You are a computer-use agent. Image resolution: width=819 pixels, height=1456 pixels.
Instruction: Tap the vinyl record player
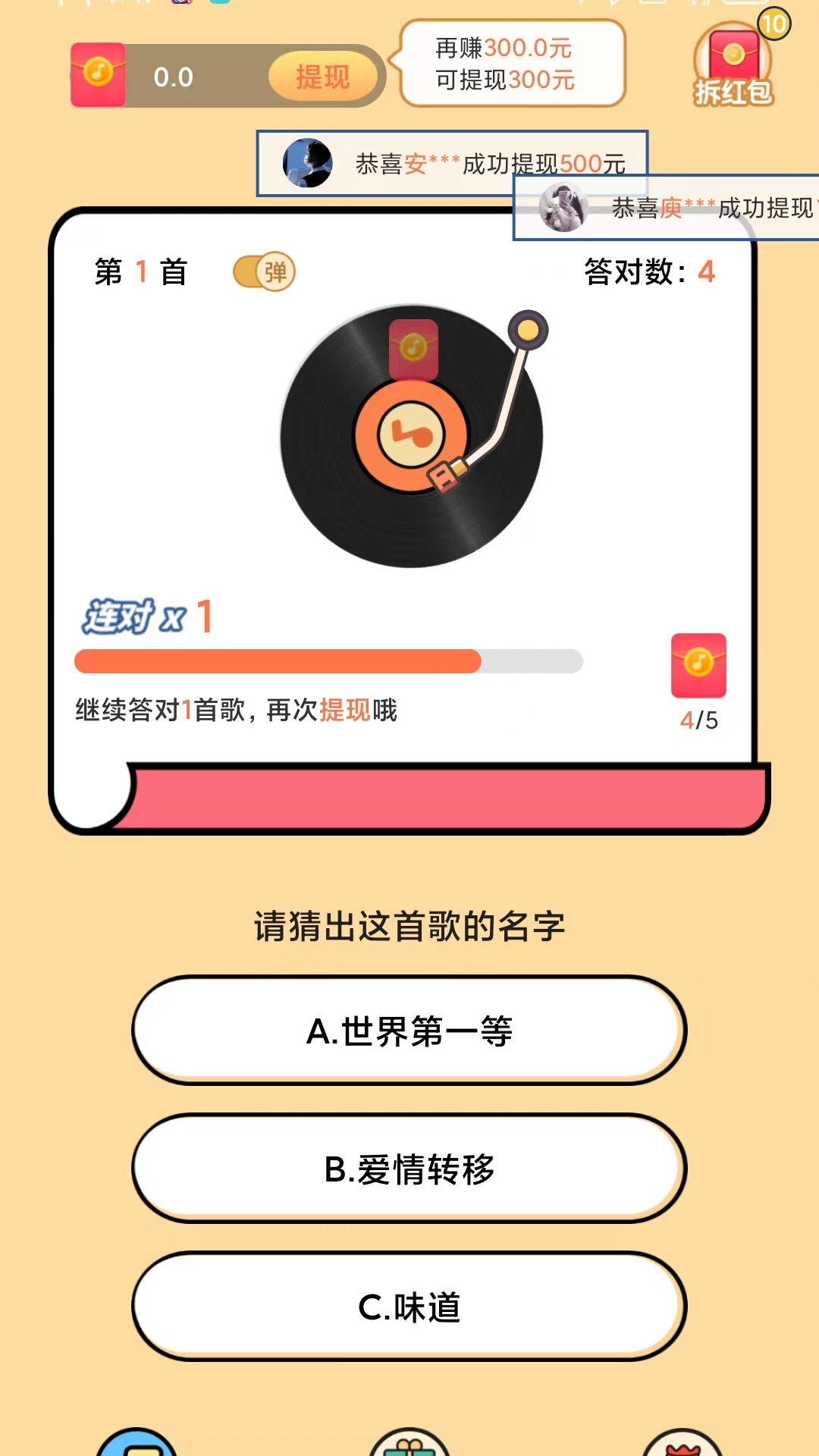(412, 437)
